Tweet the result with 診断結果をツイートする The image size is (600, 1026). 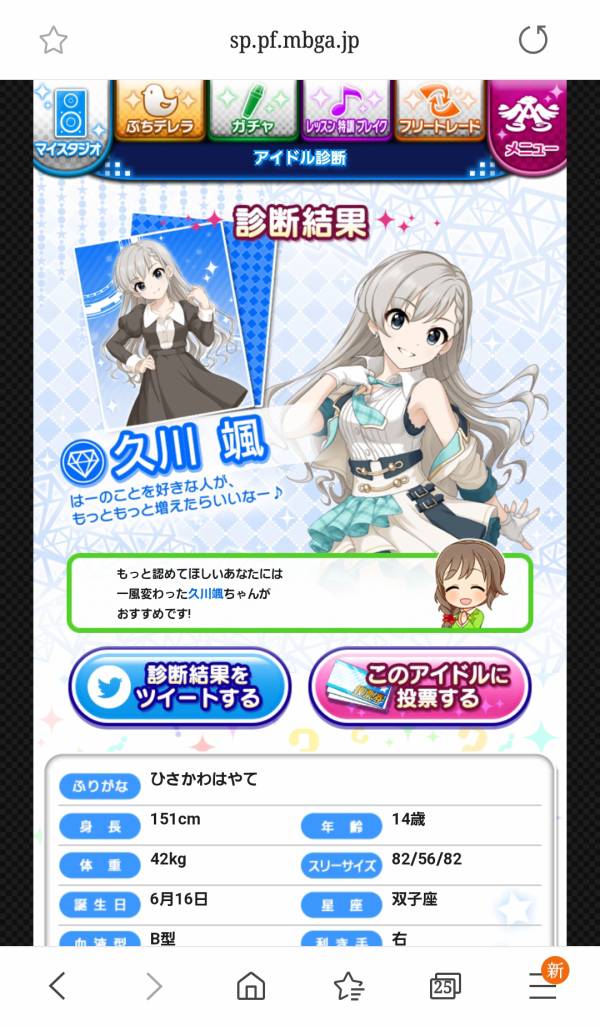click(x=180, y=686)
